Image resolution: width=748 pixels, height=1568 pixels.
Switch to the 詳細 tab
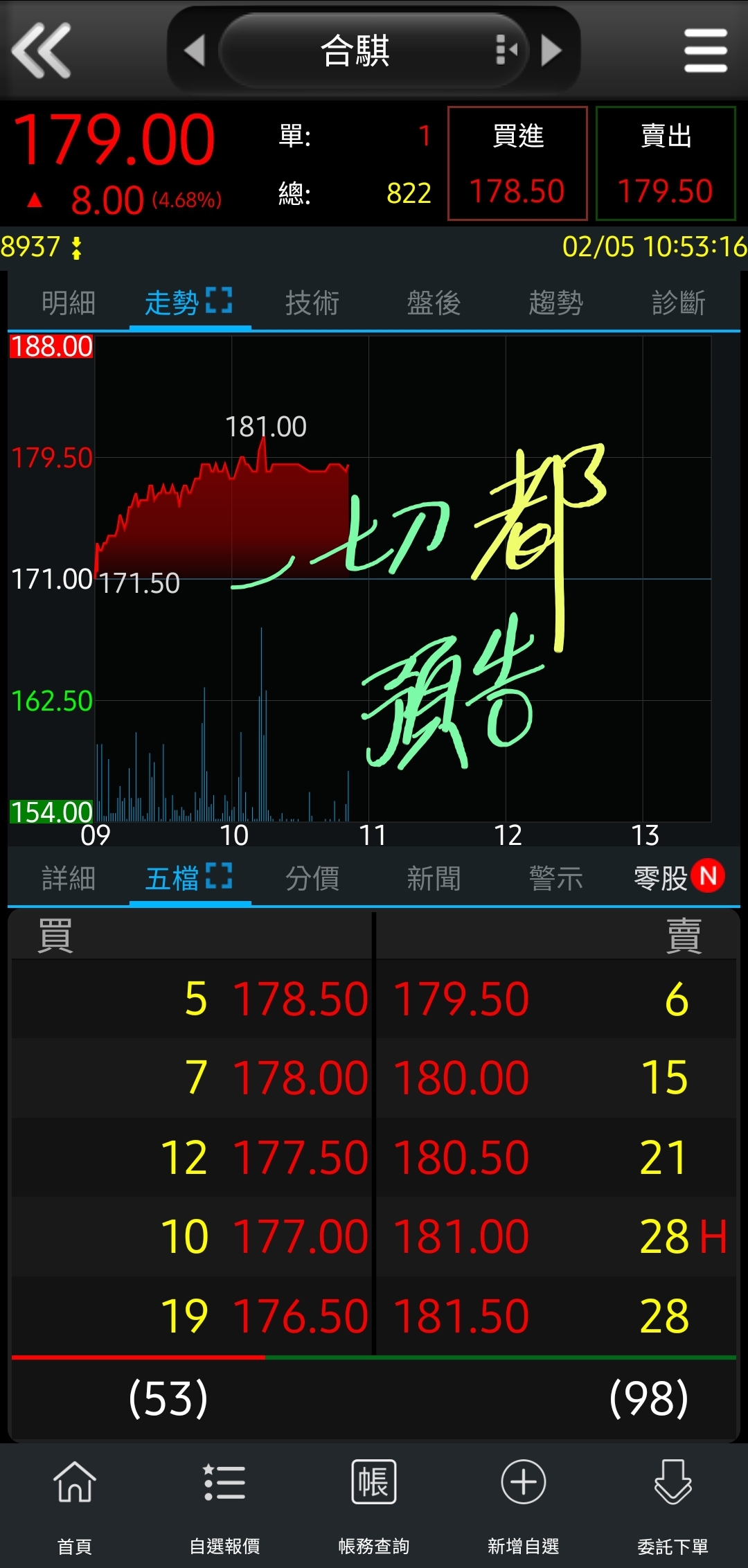point(69,878)
